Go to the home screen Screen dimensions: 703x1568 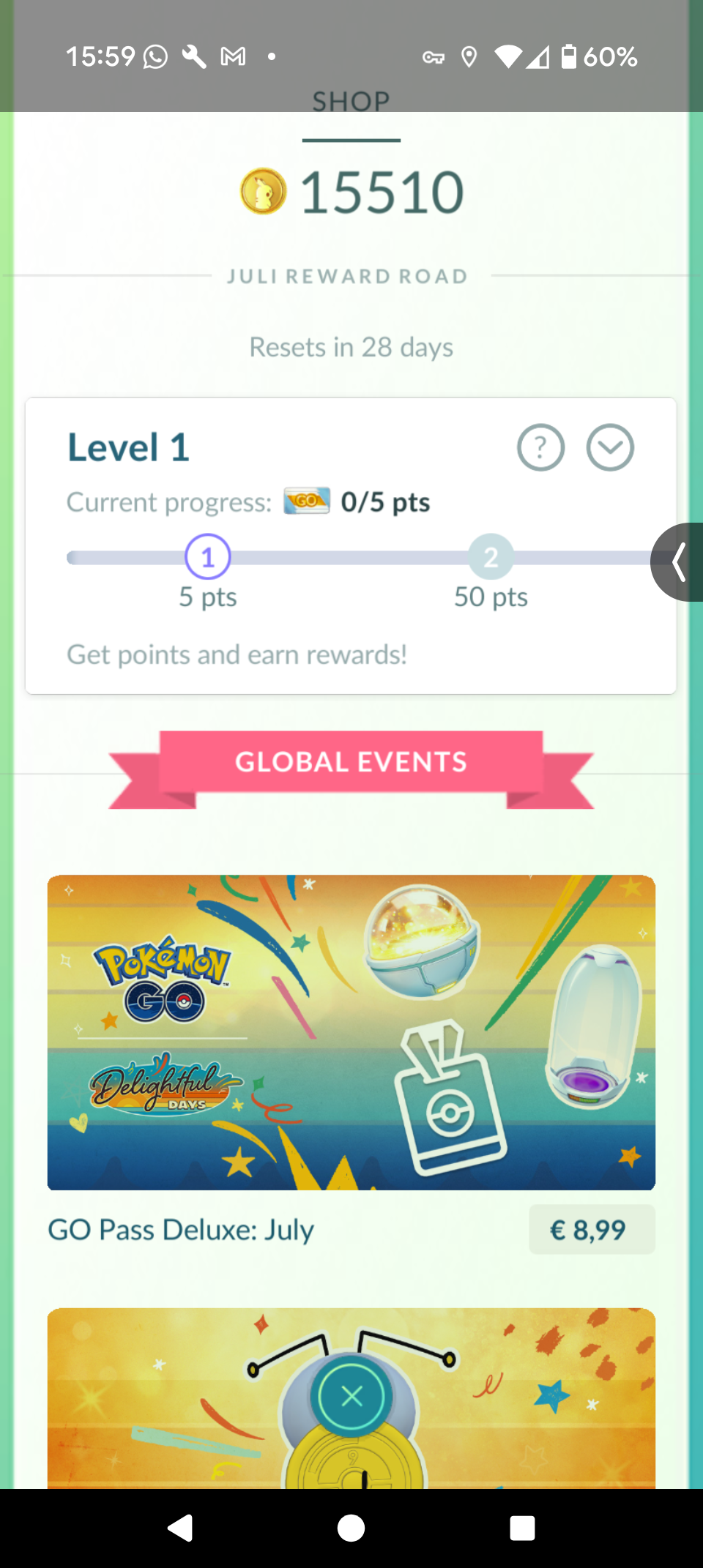click(x=351, y=1528)
